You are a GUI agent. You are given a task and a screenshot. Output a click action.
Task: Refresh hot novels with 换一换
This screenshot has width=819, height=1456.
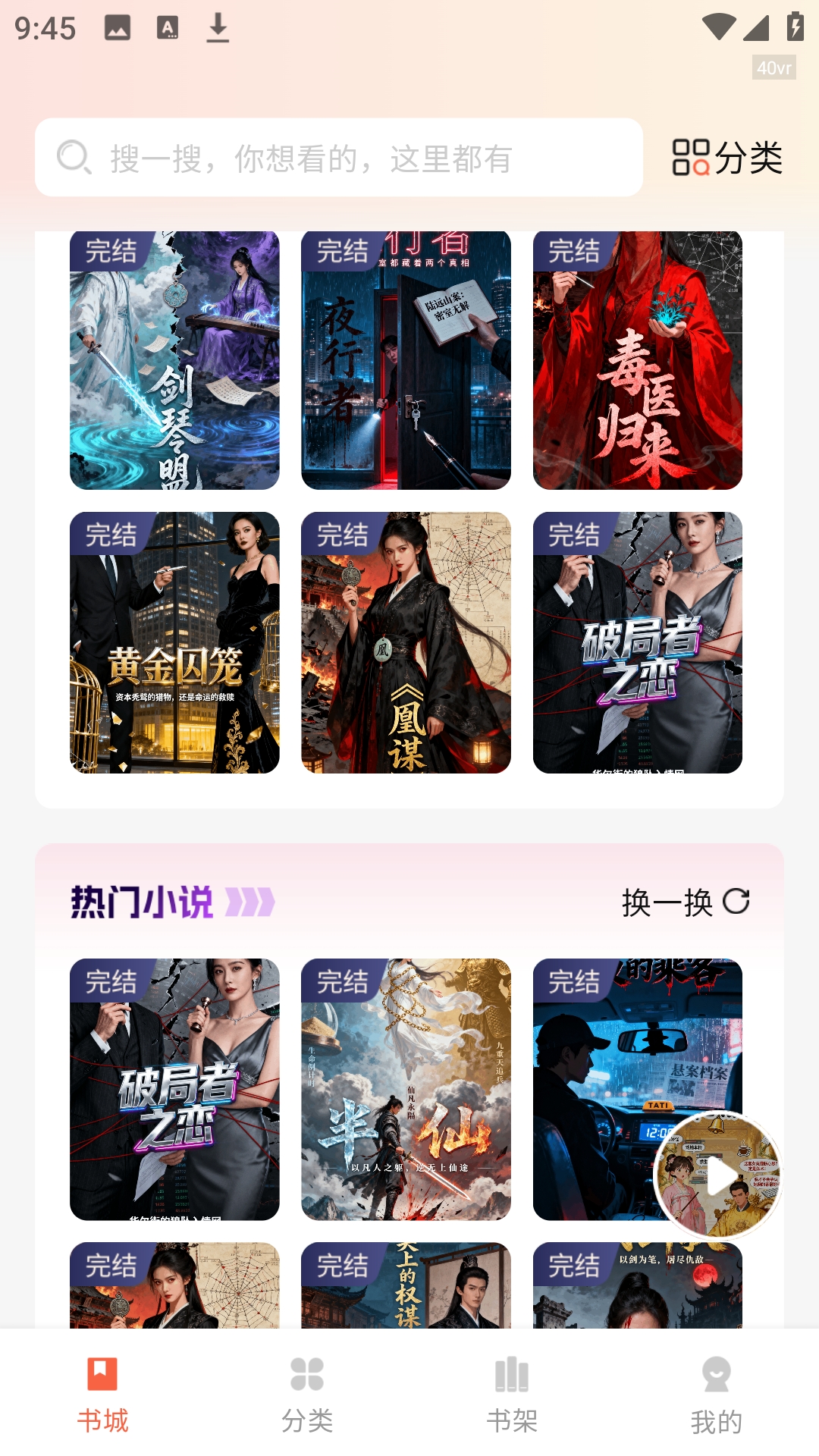tap(686, 902)
